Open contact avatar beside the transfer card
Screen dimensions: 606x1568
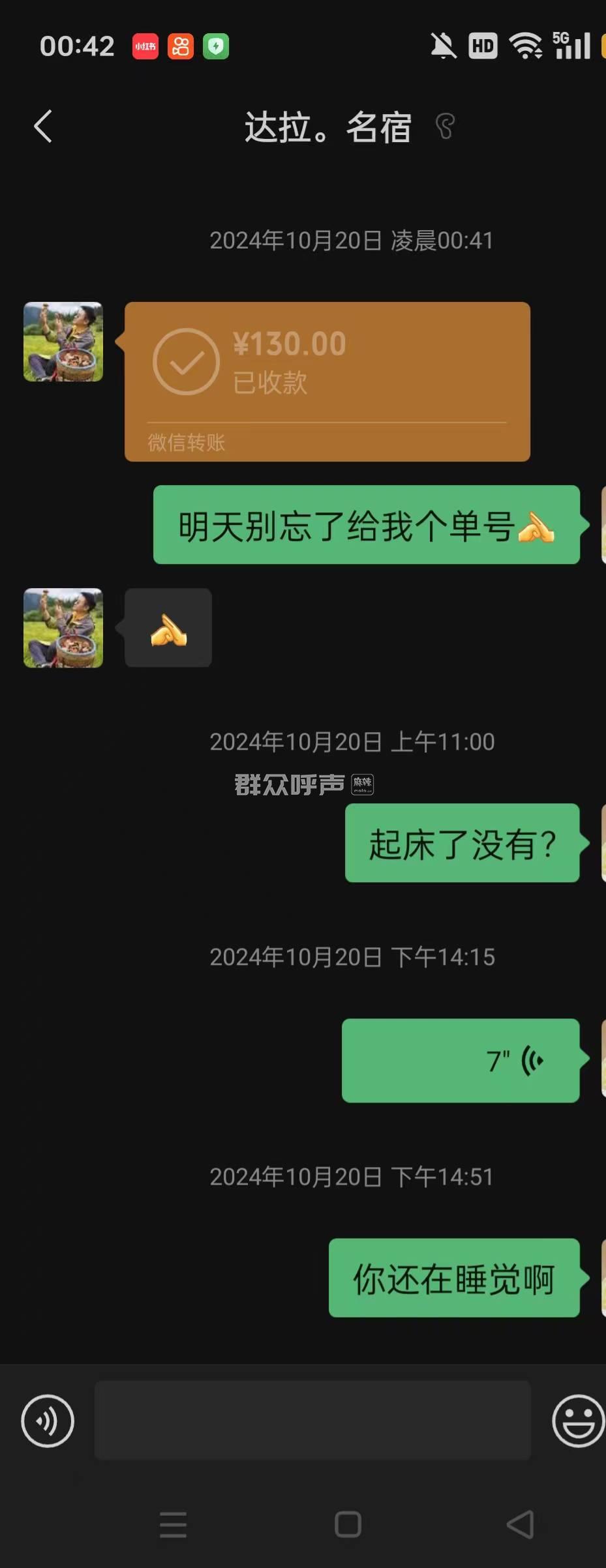[63, 342]
